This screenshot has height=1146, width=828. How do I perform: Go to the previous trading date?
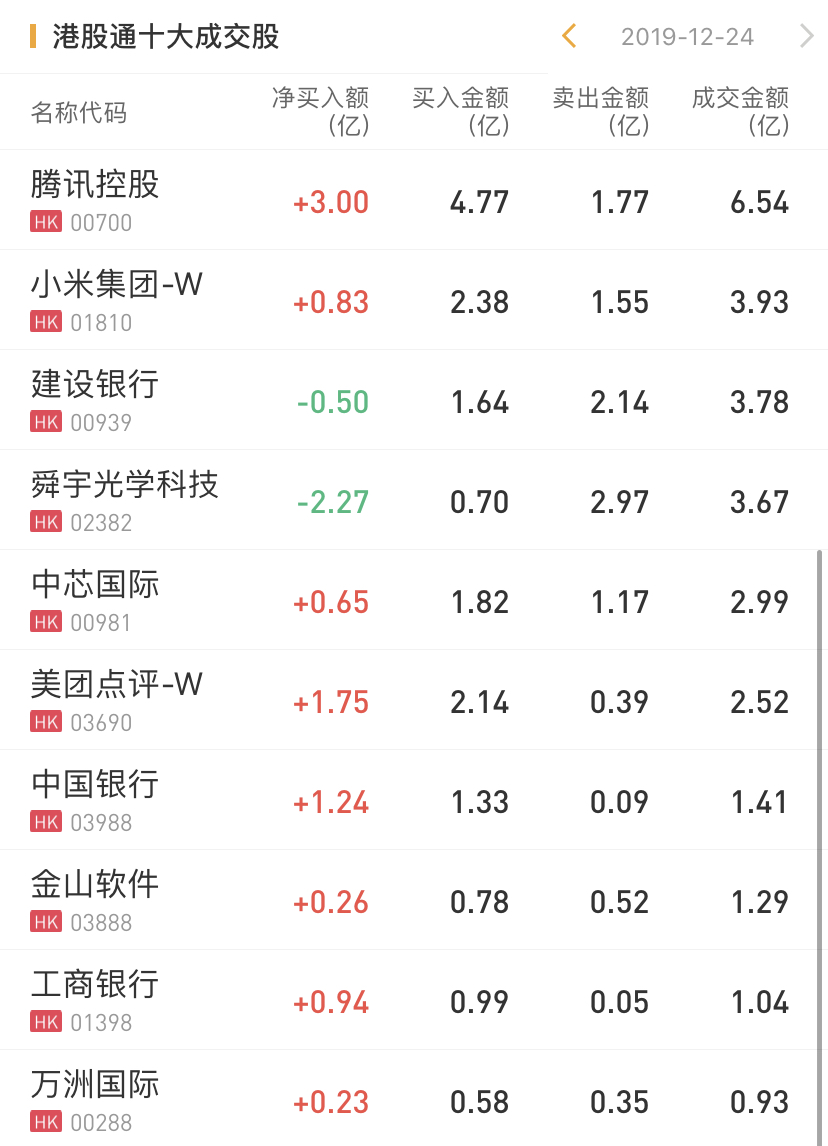(569, 37)
